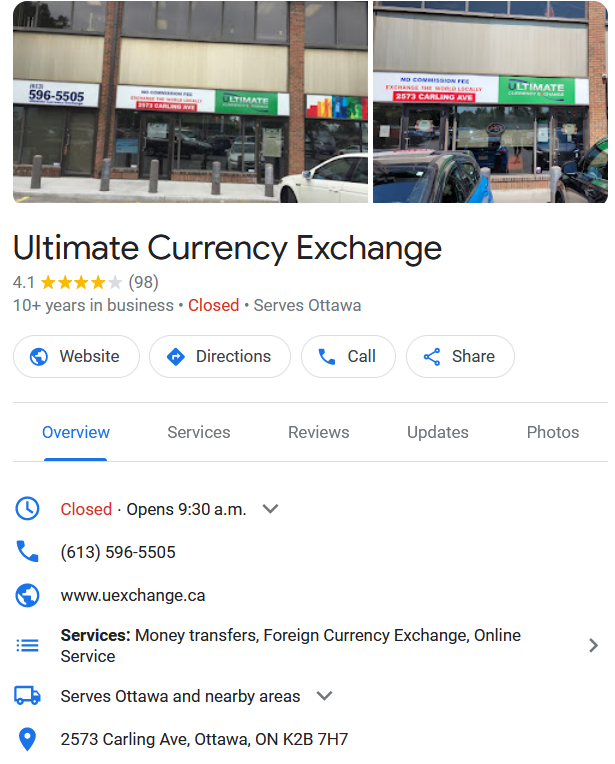Switch to the Reviews tab
The image size is (615, 764).
(x=318, y=432)
